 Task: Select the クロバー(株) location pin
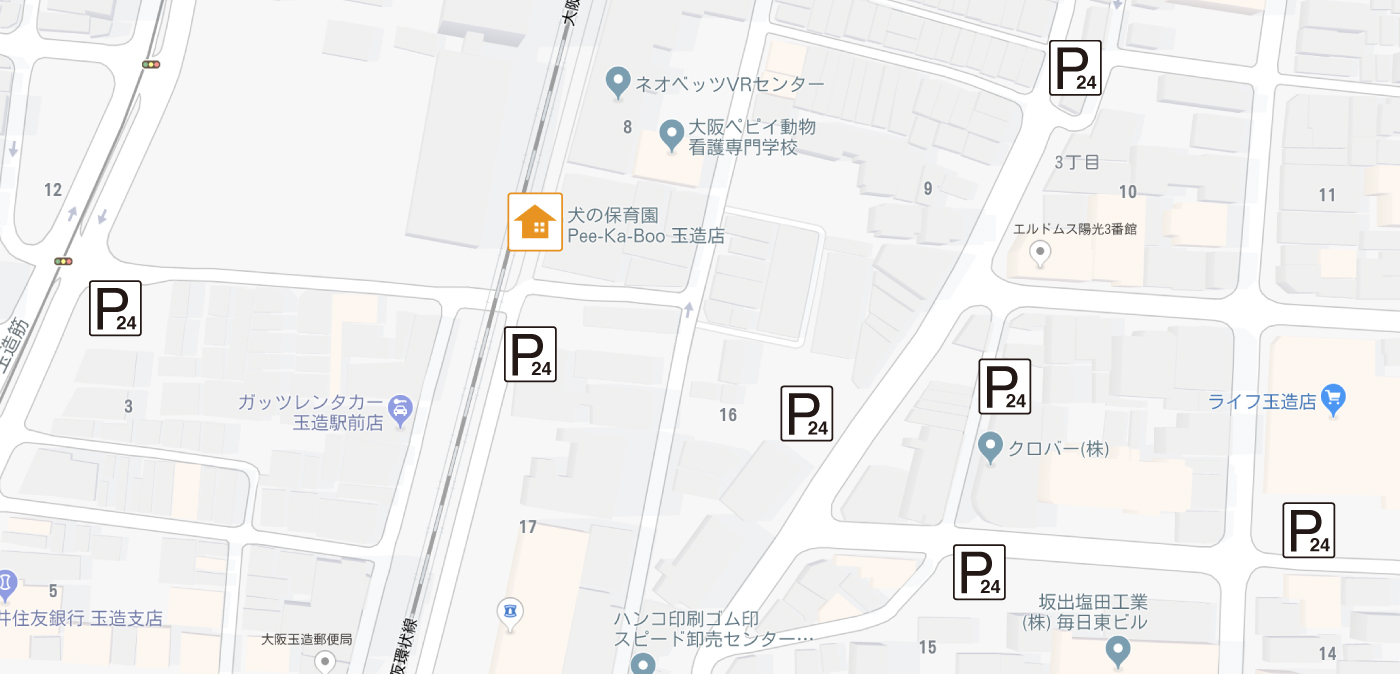tap(990, 447)
